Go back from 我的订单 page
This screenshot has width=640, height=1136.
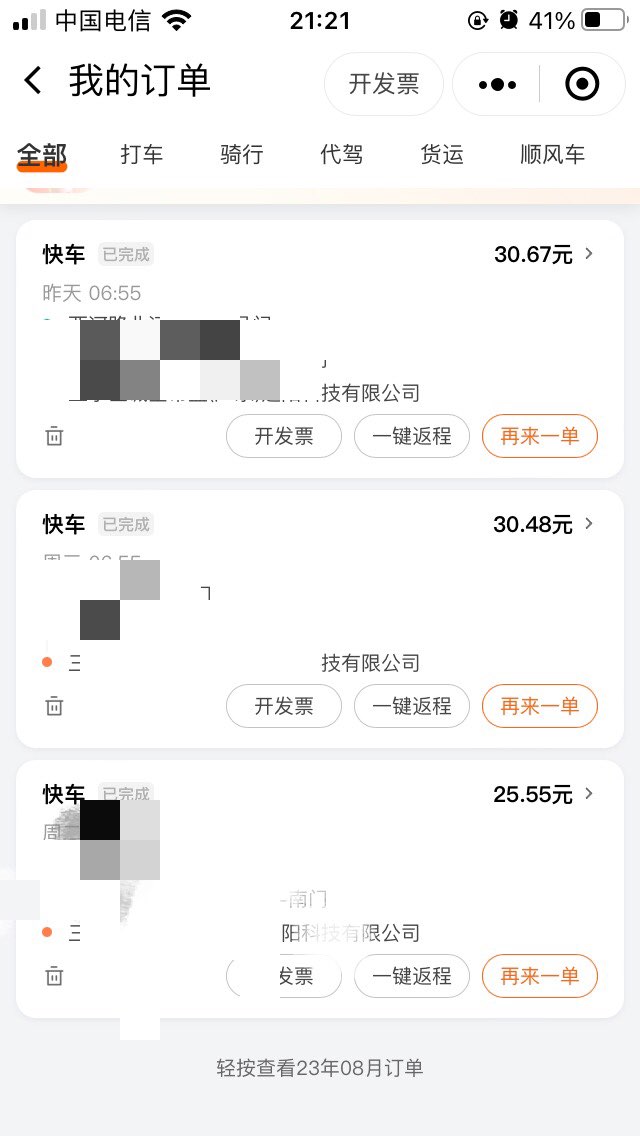click(x=33, y=81)
